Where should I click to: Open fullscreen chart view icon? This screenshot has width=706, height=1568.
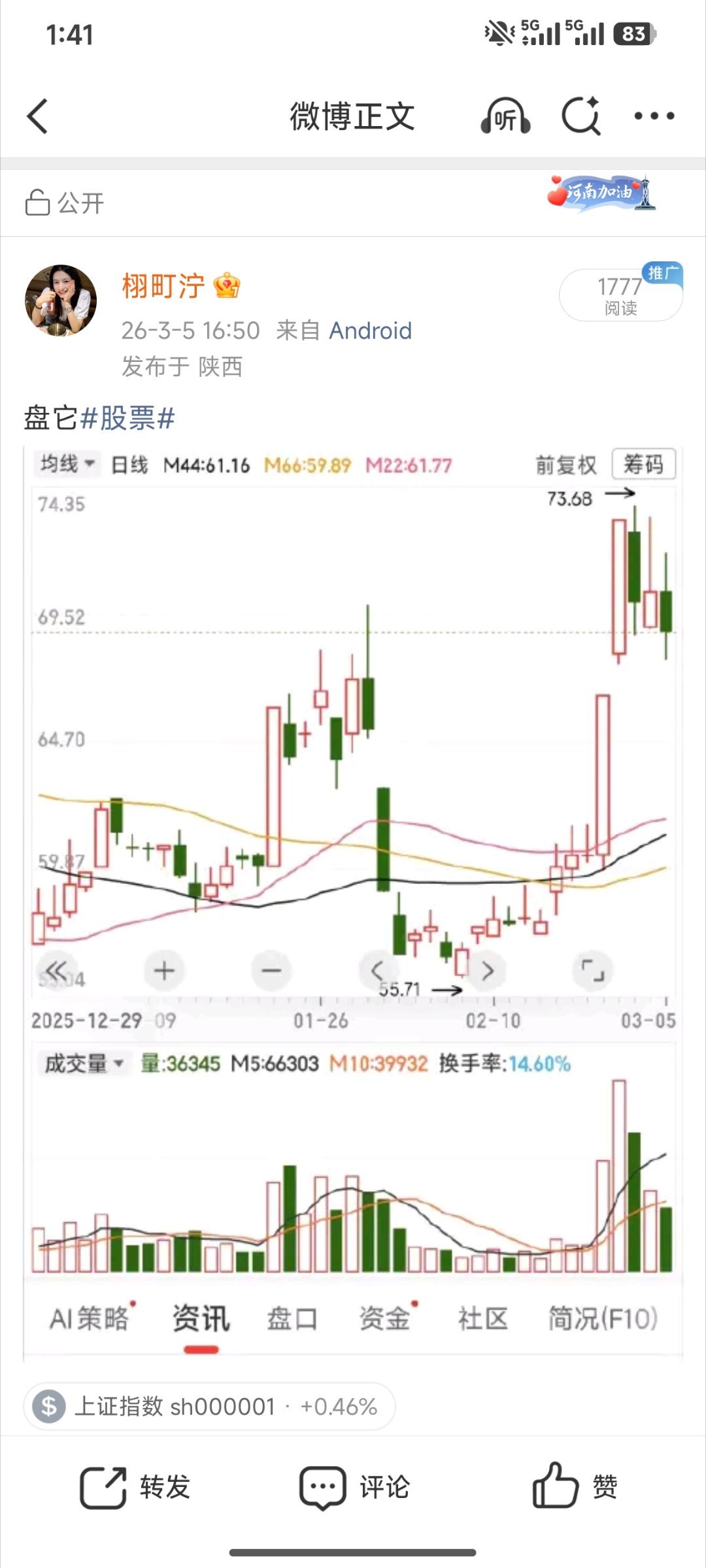(594, 970)
